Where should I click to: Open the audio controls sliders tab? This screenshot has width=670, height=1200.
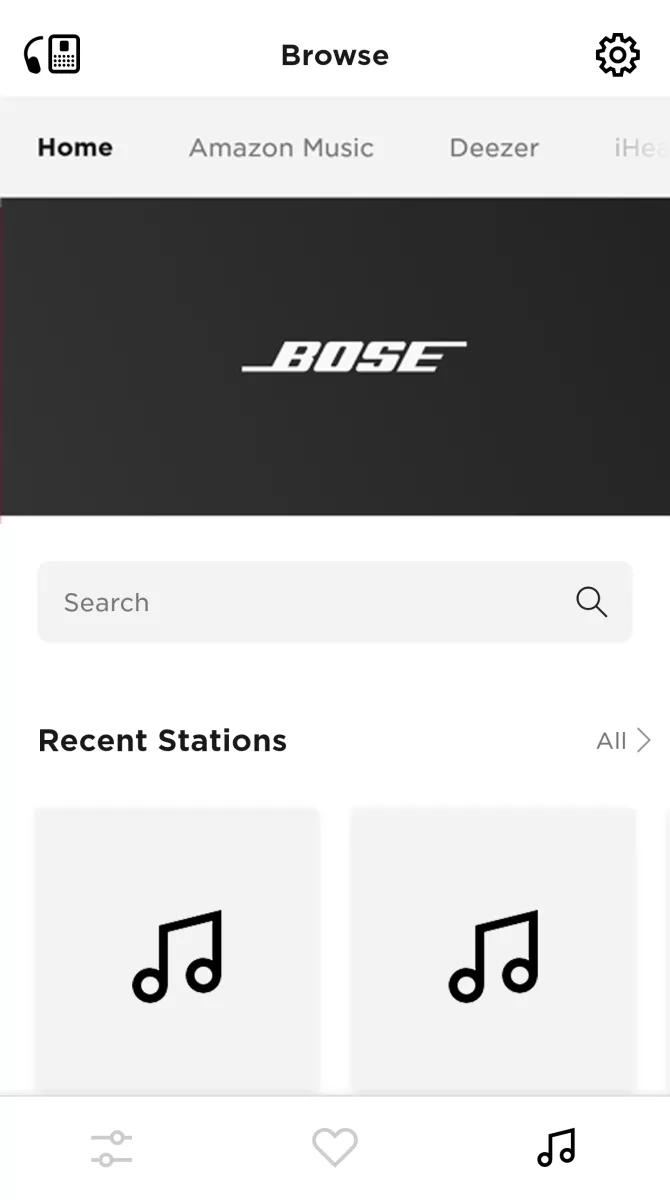coord(112,1148)
